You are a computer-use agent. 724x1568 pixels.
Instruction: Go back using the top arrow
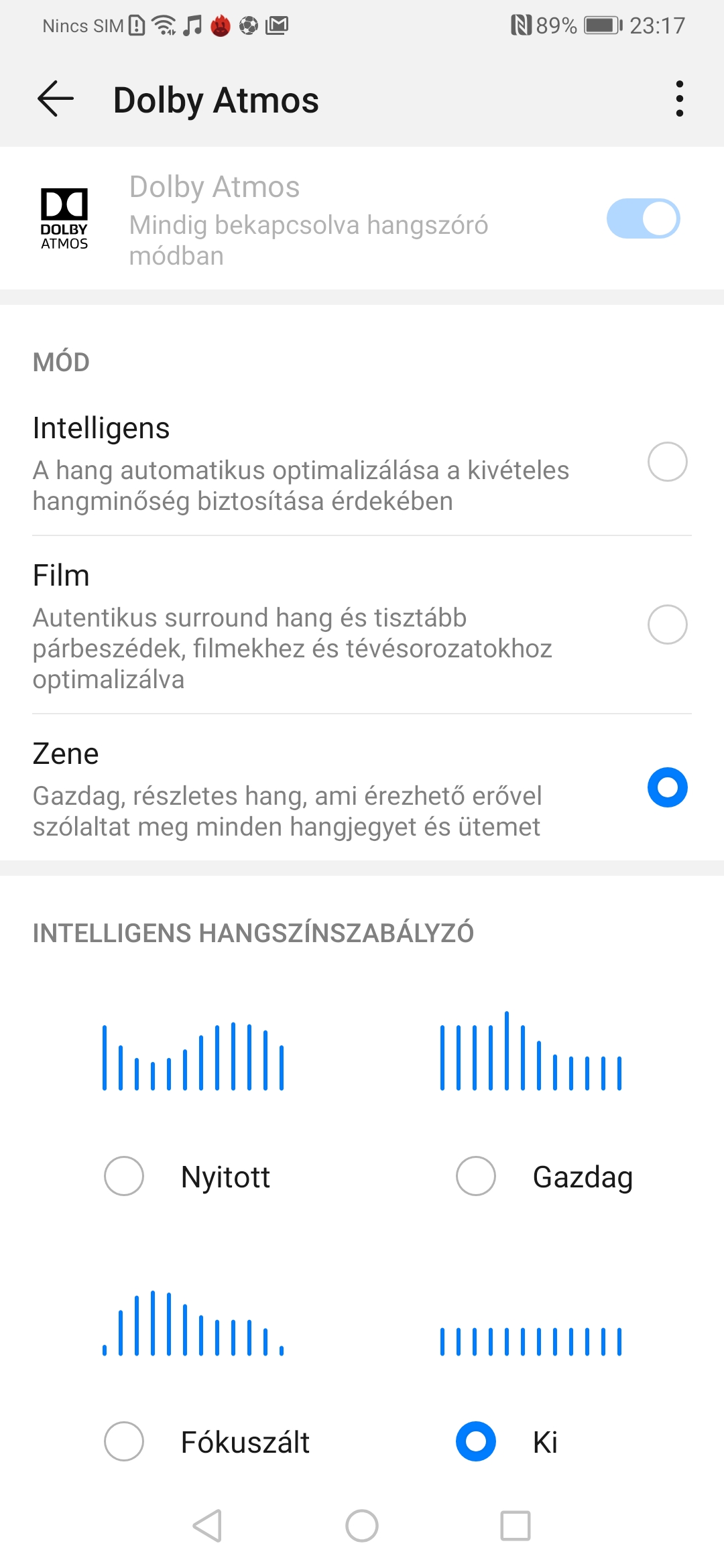pyautogui.click(x=55, y=99)
